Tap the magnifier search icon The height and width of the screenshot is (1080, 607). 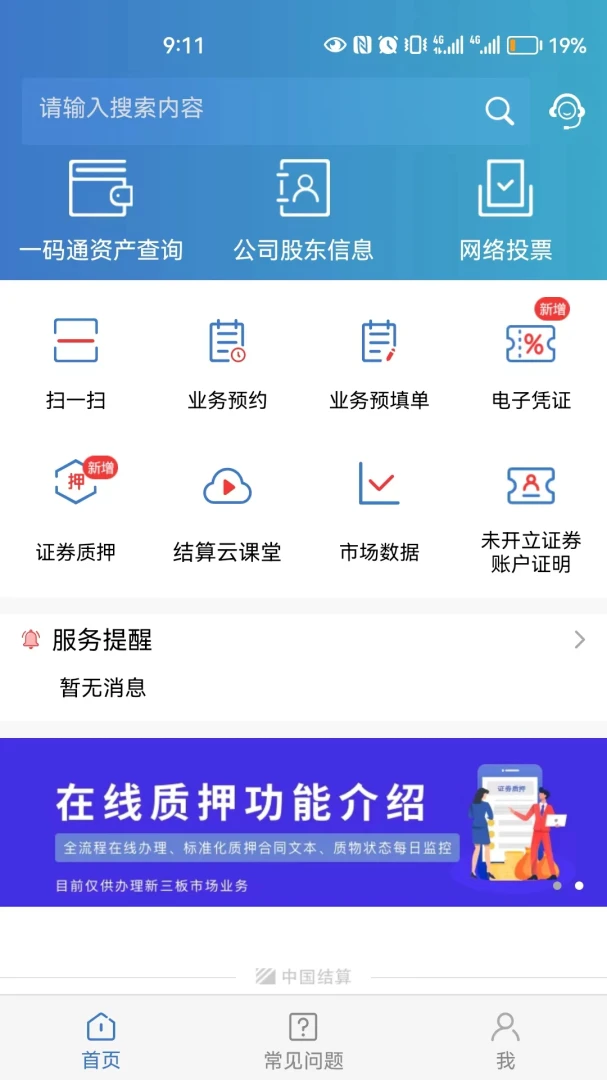[499, 110]
